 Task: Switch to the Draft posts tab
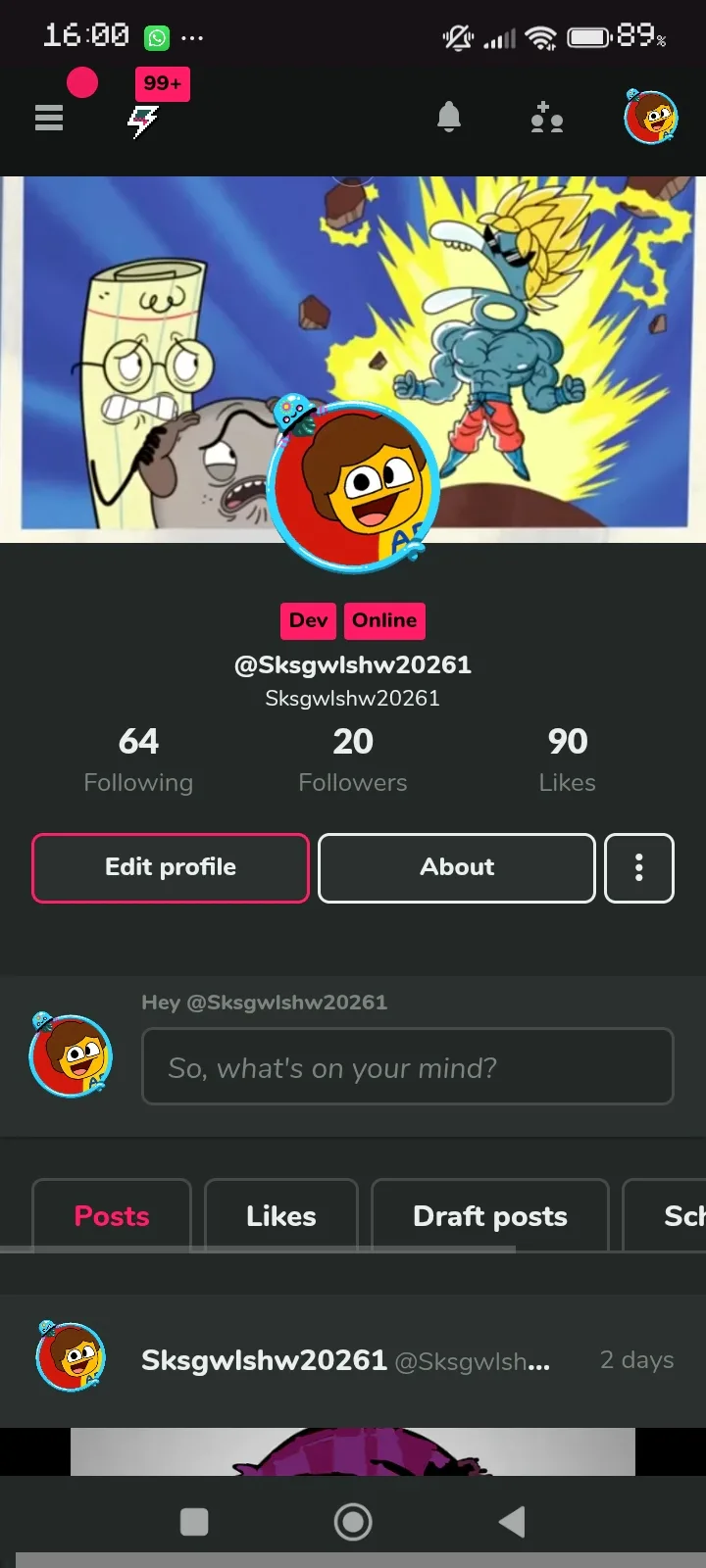point(490,1215)
